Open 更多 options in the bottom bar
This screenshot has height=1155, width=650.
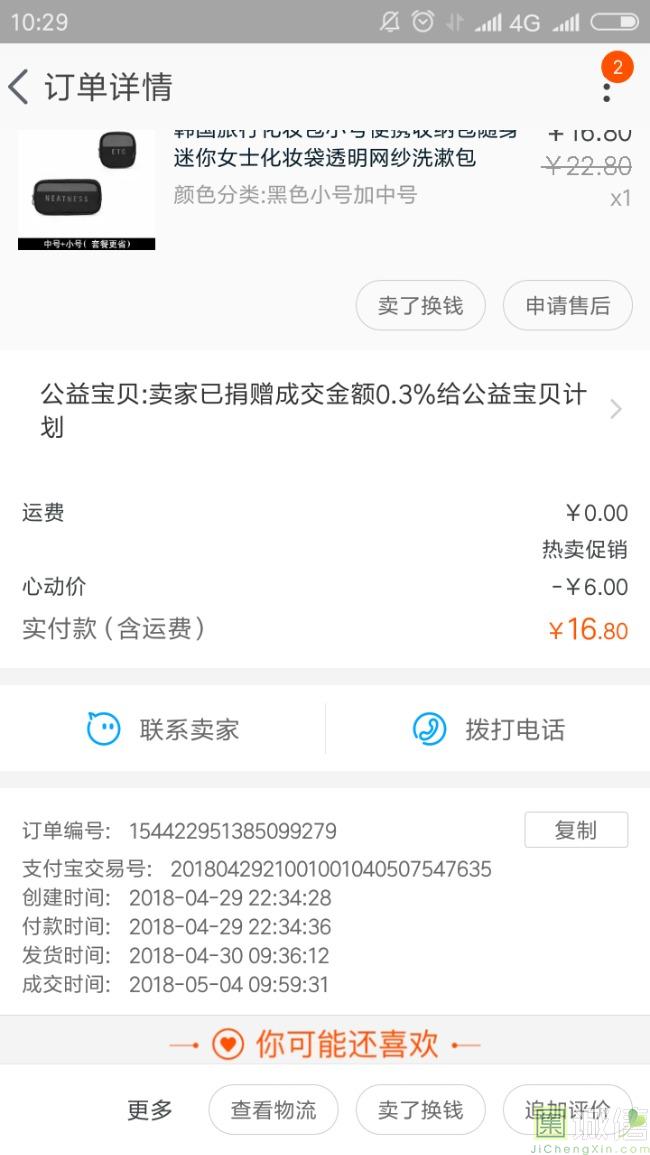coord(150,1109)
